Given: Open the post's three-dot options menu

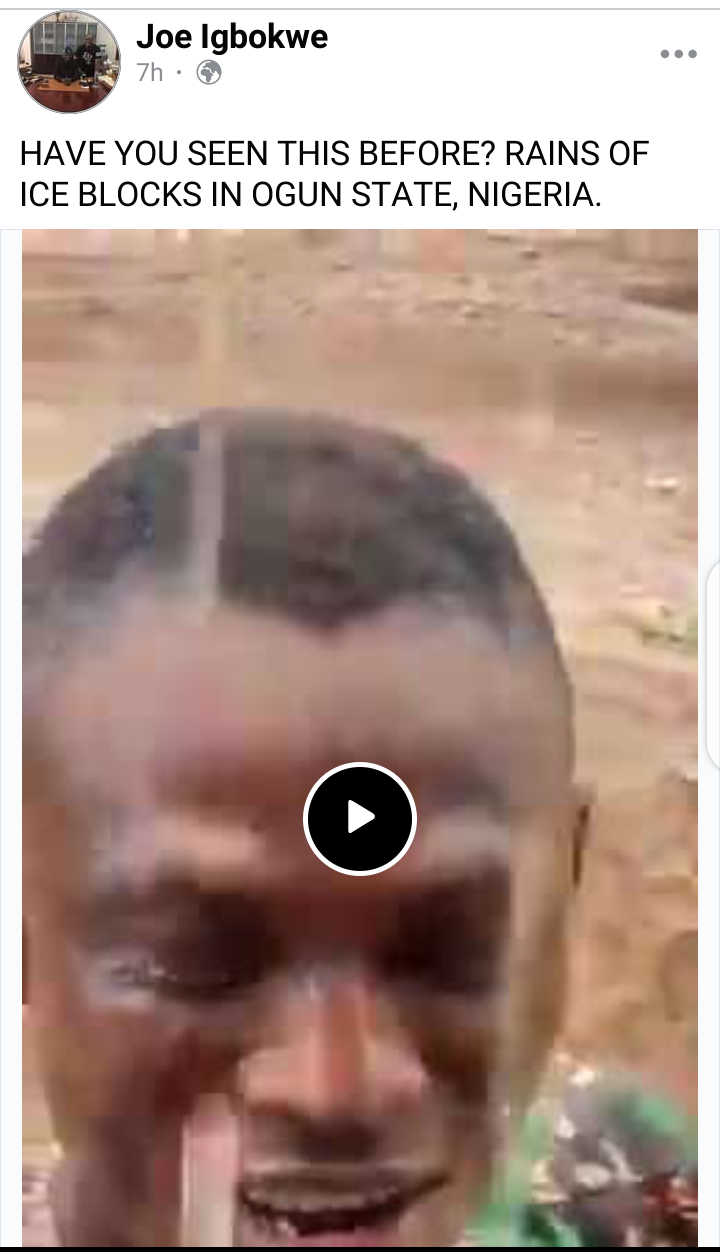Looking at the screenshot, I should coord(678,54).
